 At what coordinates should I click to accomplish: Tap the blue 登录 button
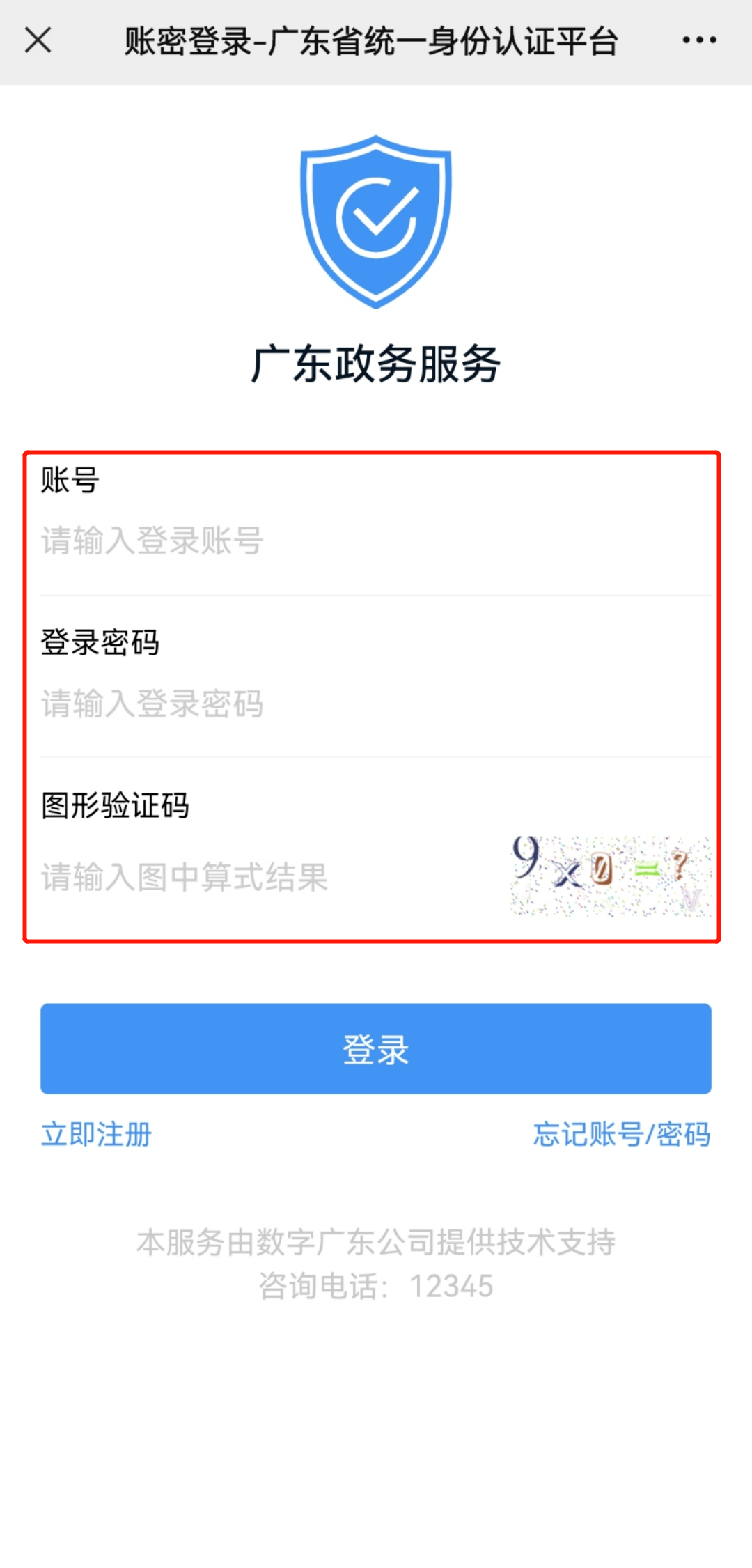pyautogui.click(x=376, y=1048)
